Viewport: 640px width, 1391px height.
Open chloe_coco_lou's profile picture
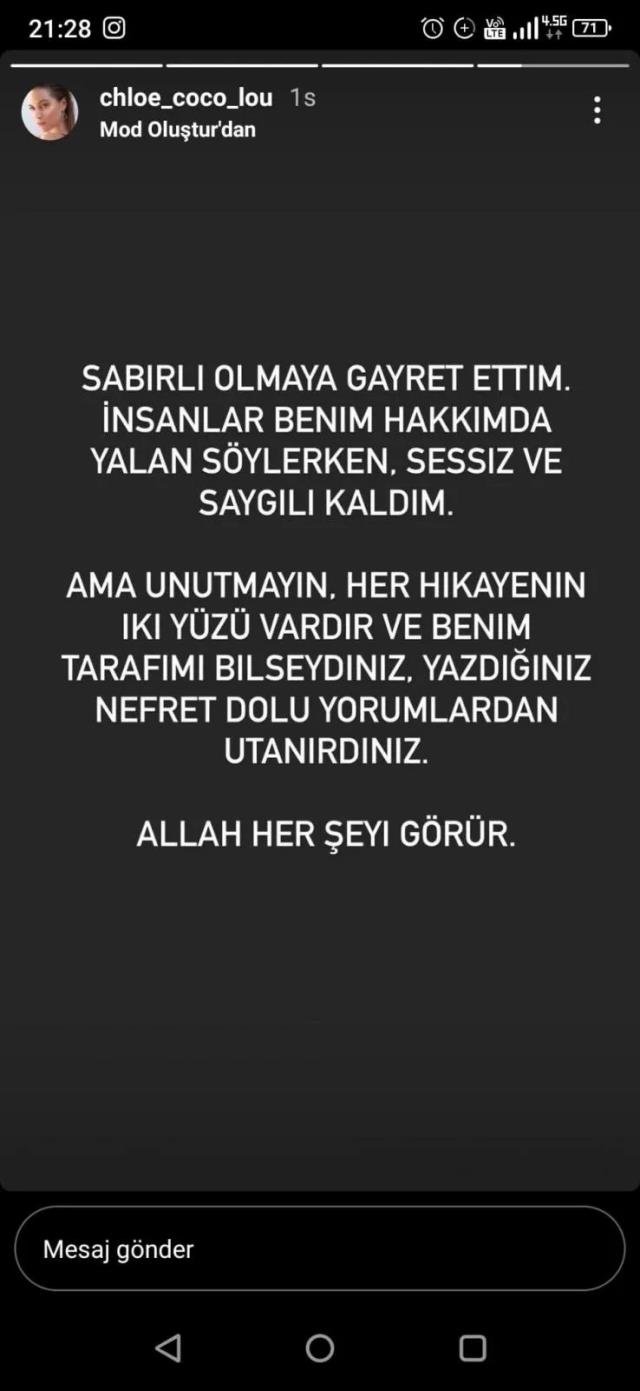pyautogui.click(x=50, y=112)
